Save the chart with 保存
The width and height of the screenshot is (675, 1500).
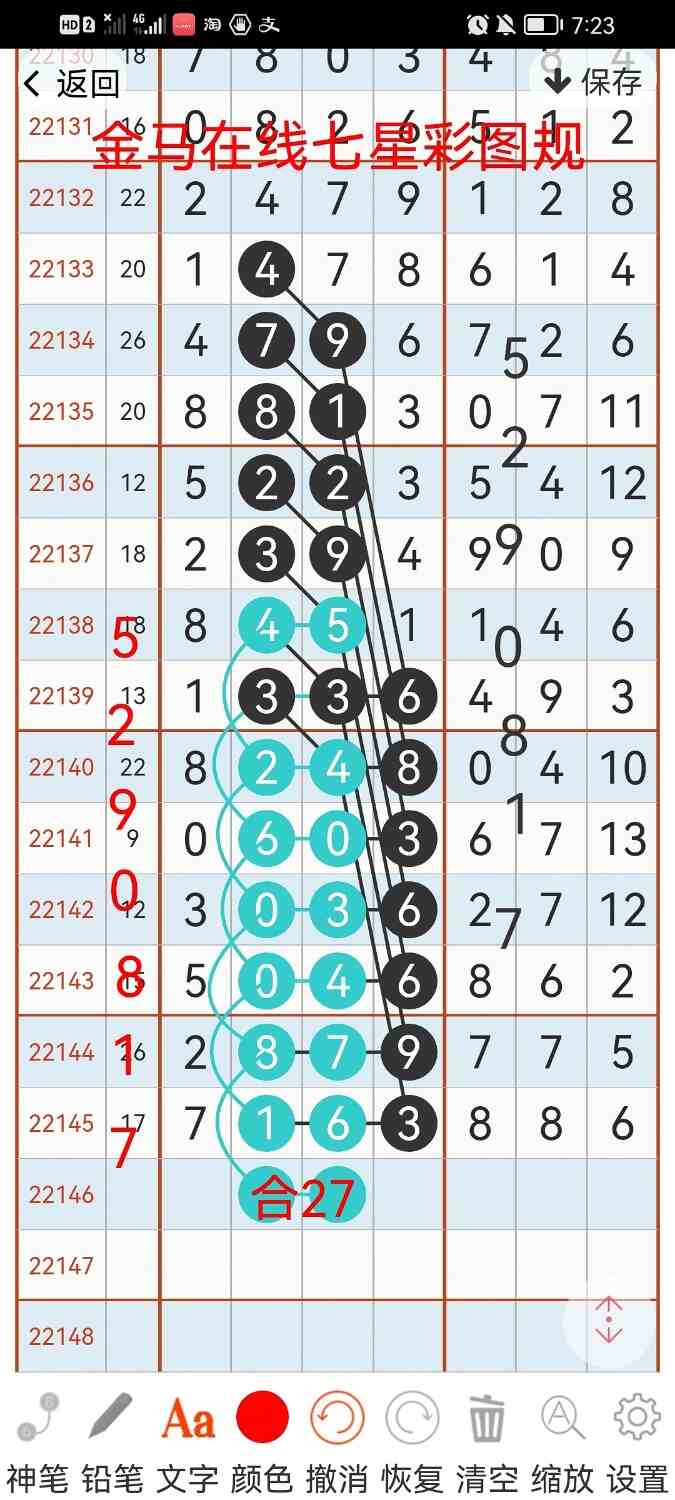(594, 82)
